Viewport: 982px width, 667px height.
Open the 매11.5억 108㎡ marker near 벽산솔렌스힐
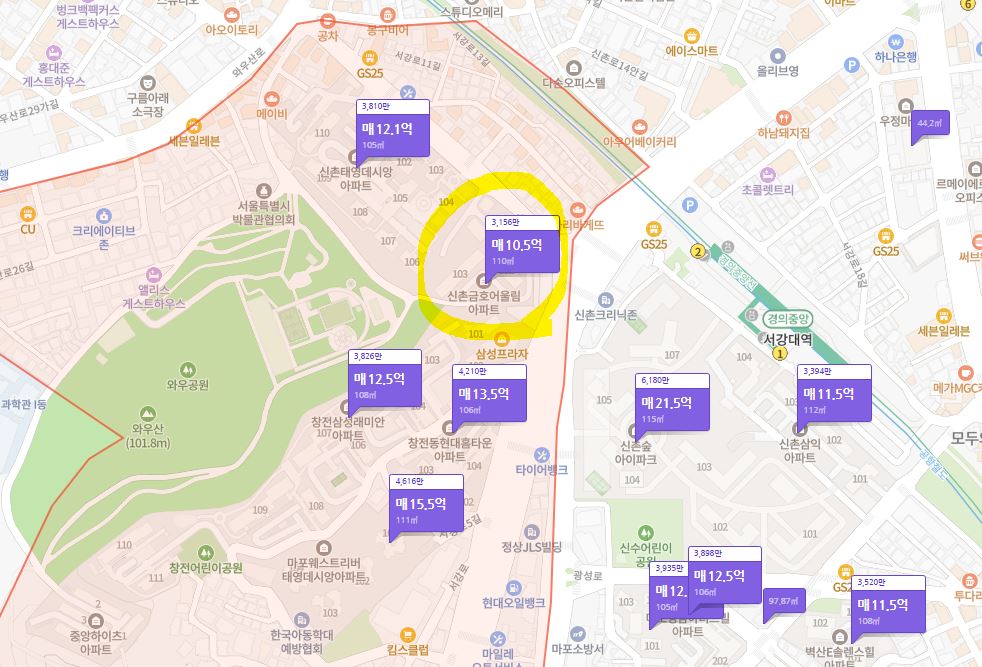888,610
